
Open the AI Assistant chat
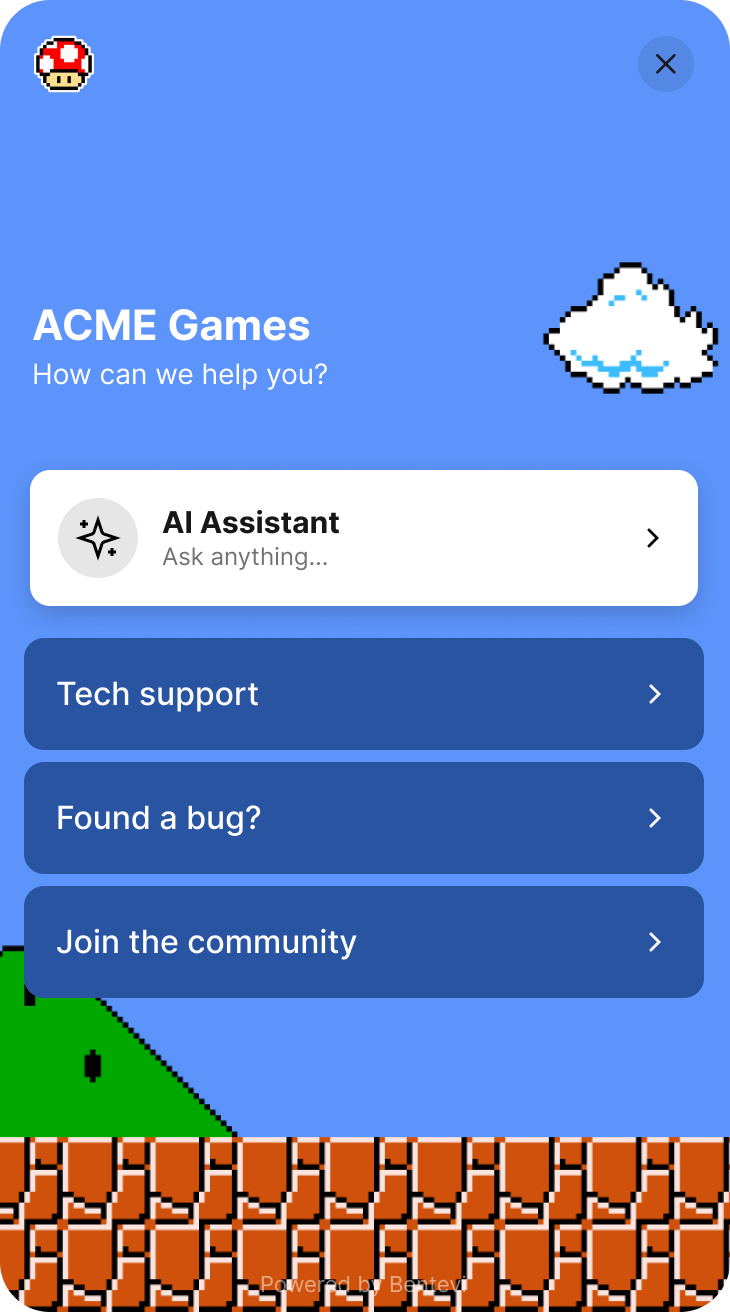[x=363, y=538]
